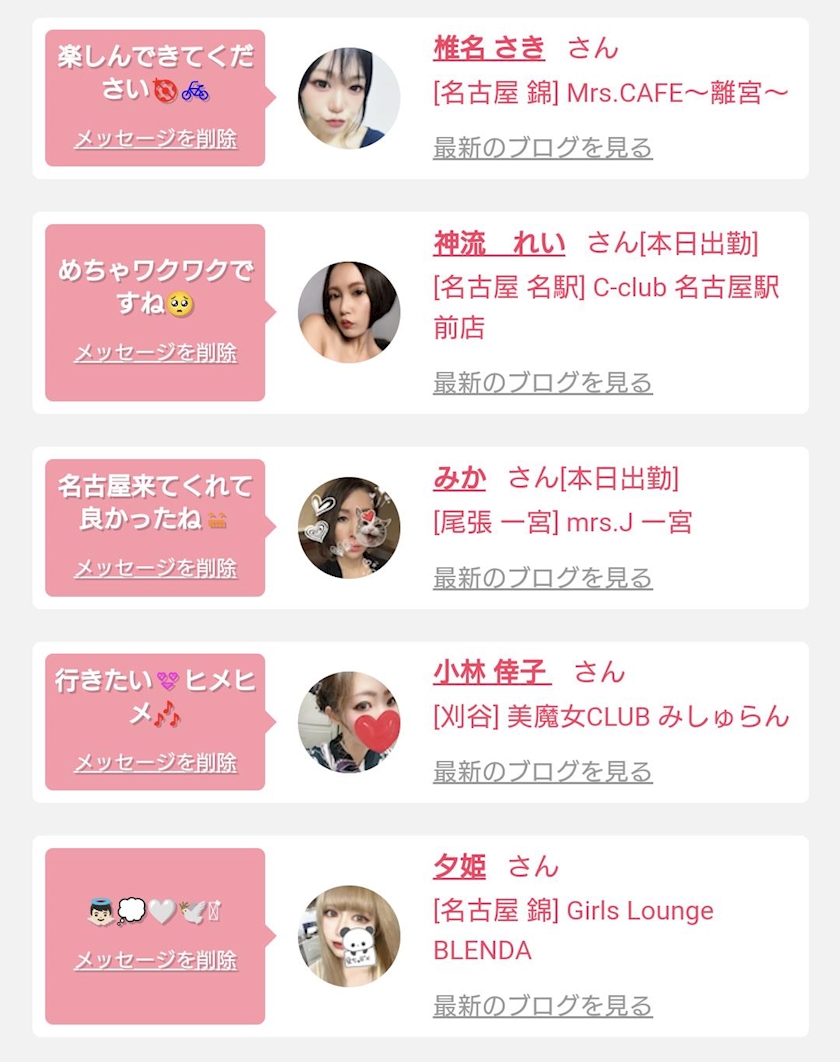Delete the 名古屋来てくれて良かったね message
The height and width of the screenshot is (1062, 840).
155,568
